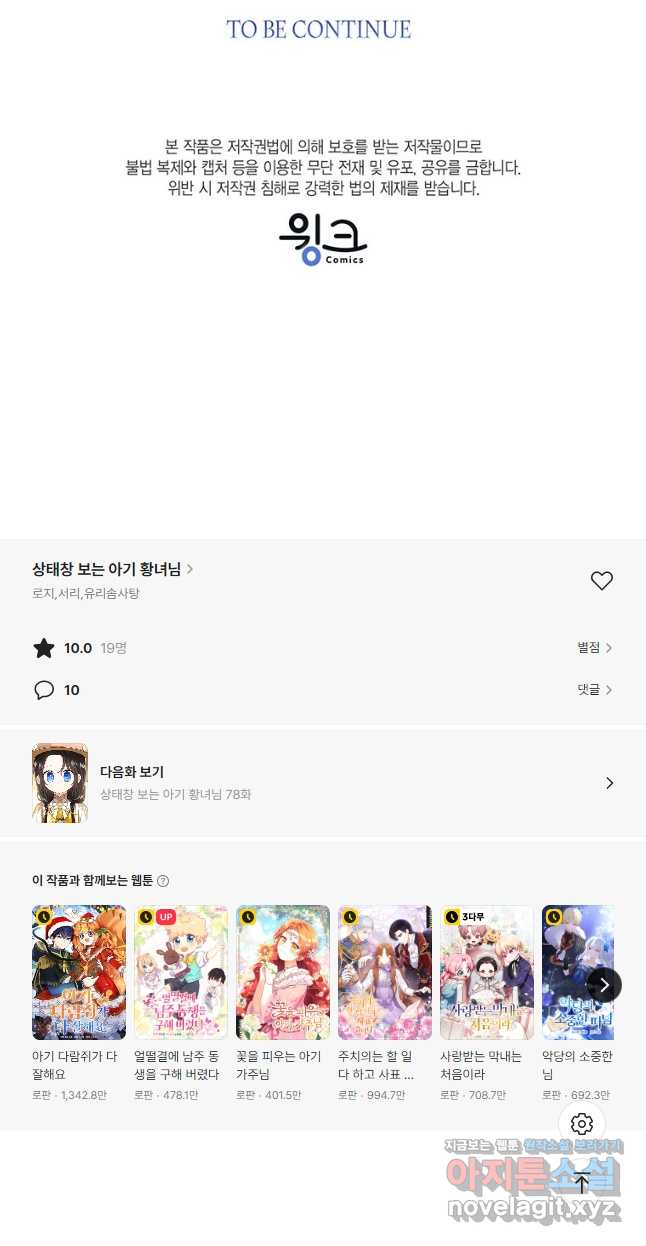This screenshot has width=646, height=1246.
Task: Show info about 이 작품과 함께보는 웹툰
Action: [x=163, y=881]
